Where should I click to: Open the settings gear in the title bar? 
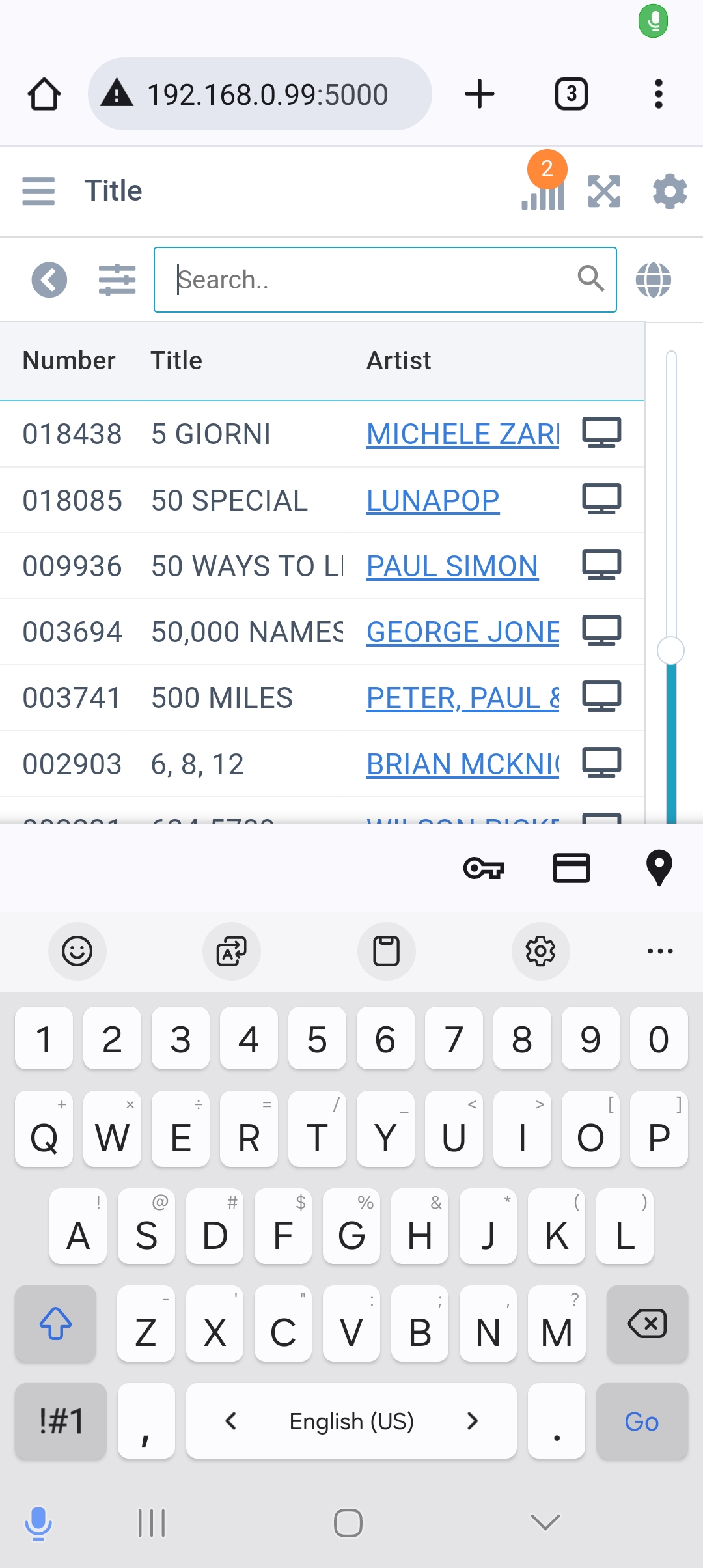tap(670, 191)
